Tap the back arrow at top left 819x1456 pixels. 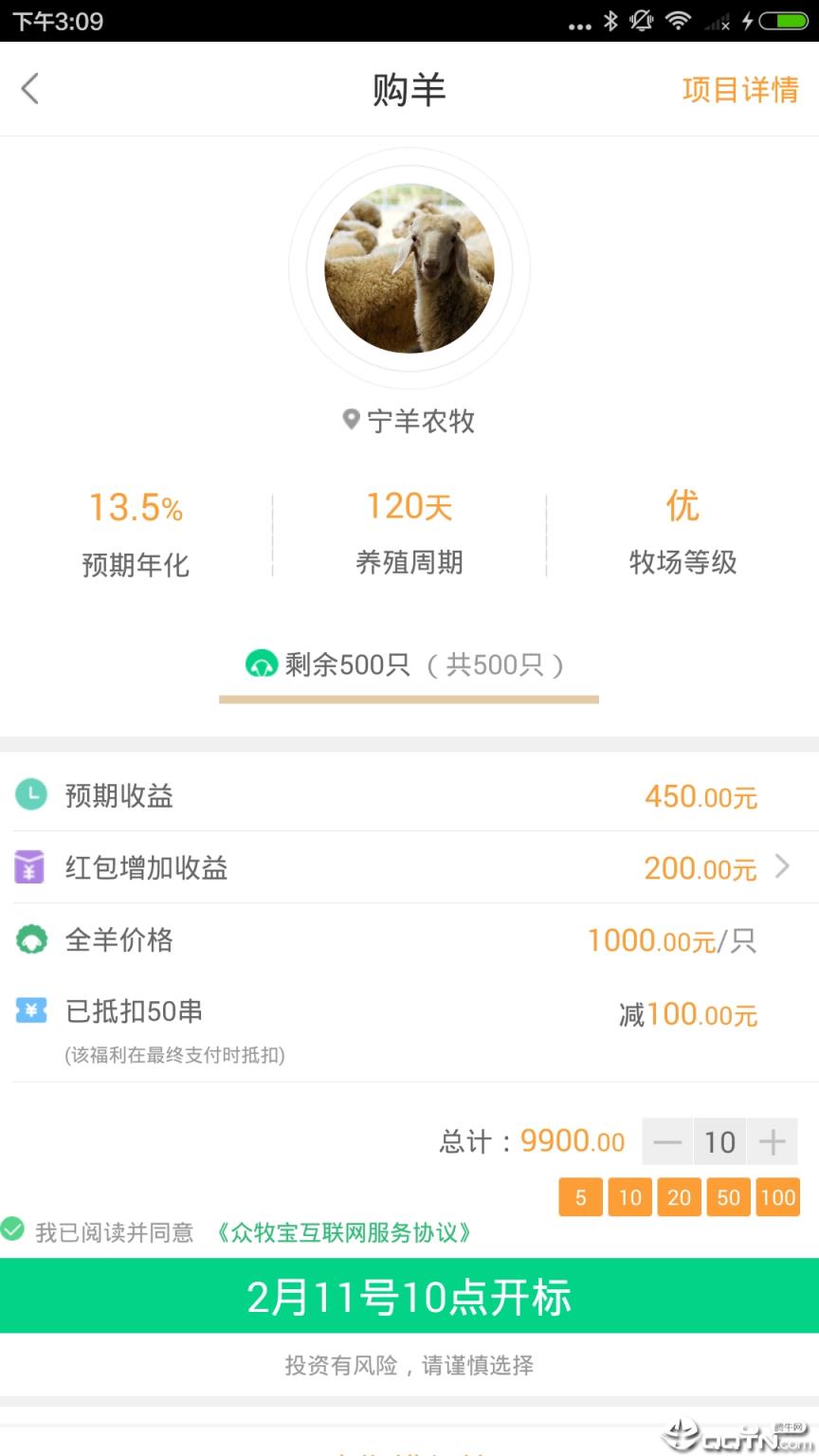tap(30, 87)
